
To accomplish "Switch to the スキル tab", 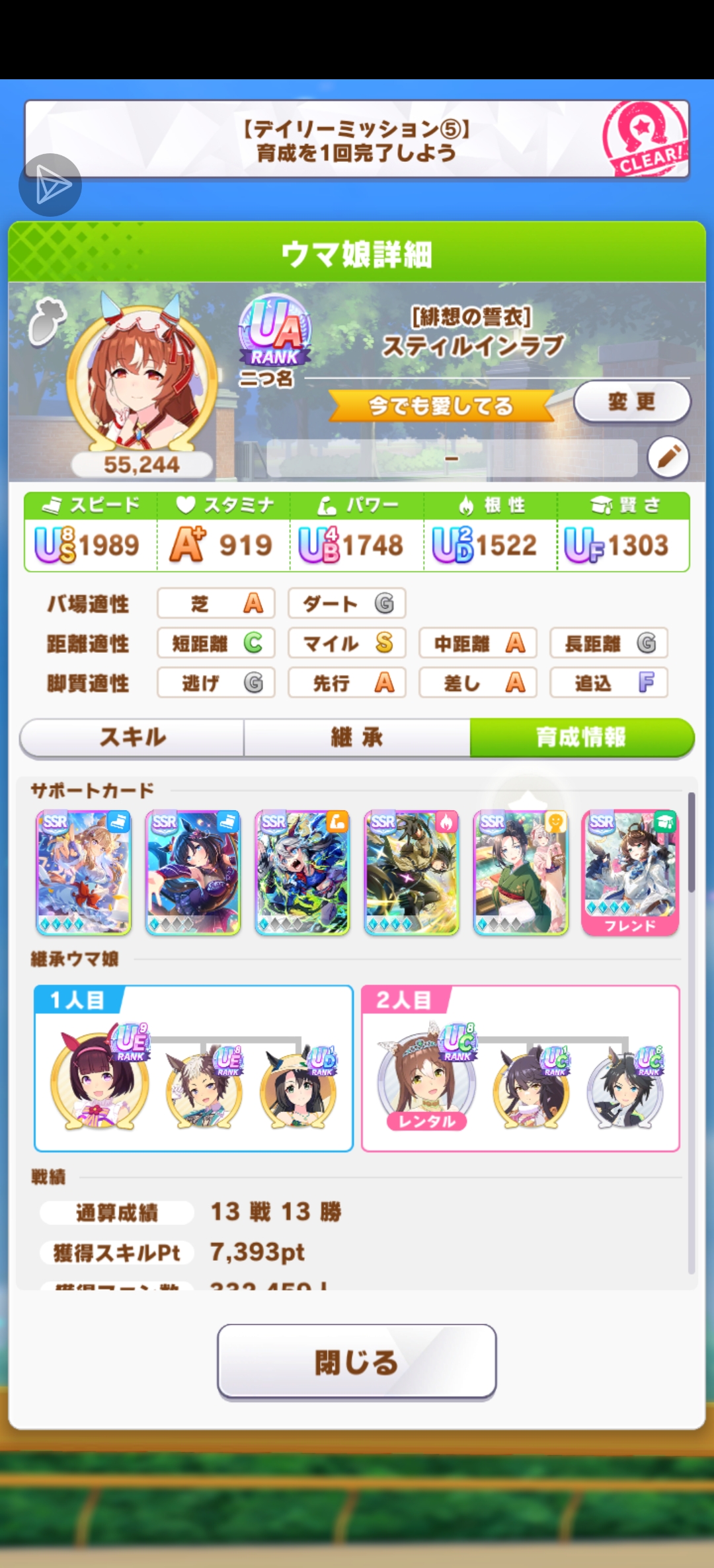I will click(x=132, y=737).
